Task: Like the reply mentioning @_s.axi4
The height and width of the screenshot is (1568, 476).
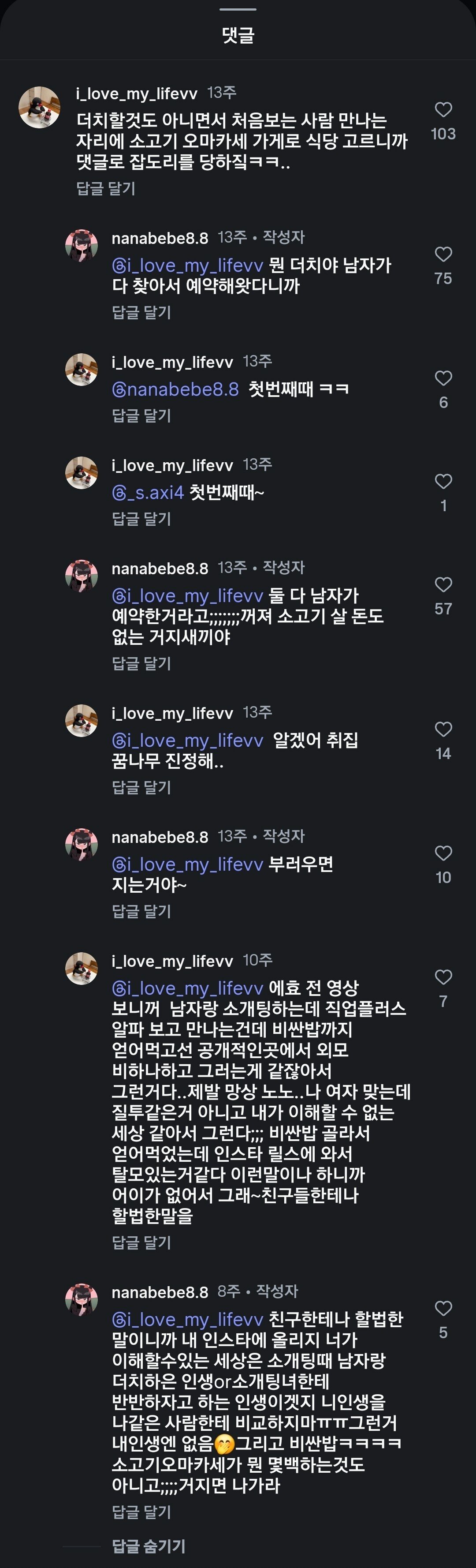Action: point(443,482)
